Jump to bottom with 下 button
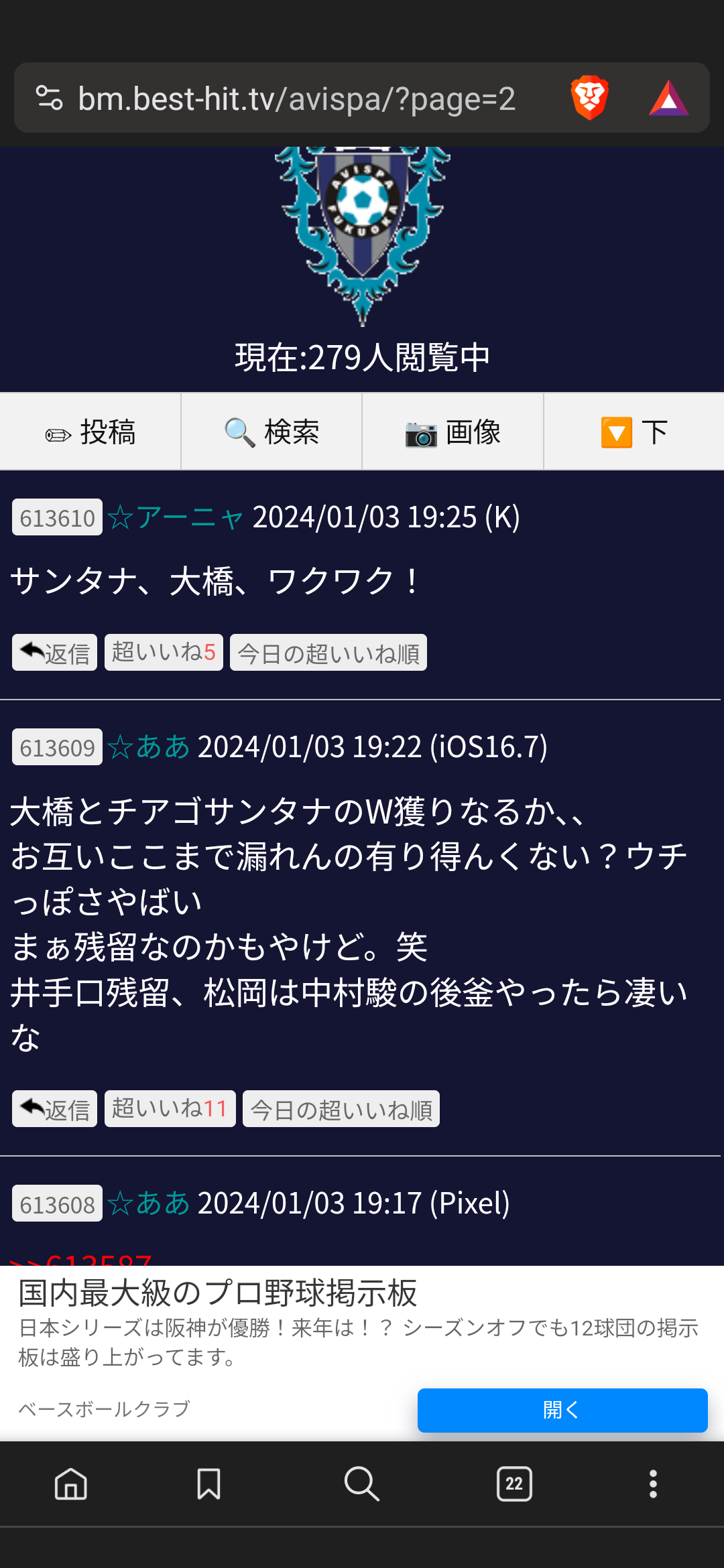Image resolution: width=724 pixels, height=1568 pixels. [x=634, y=432]
